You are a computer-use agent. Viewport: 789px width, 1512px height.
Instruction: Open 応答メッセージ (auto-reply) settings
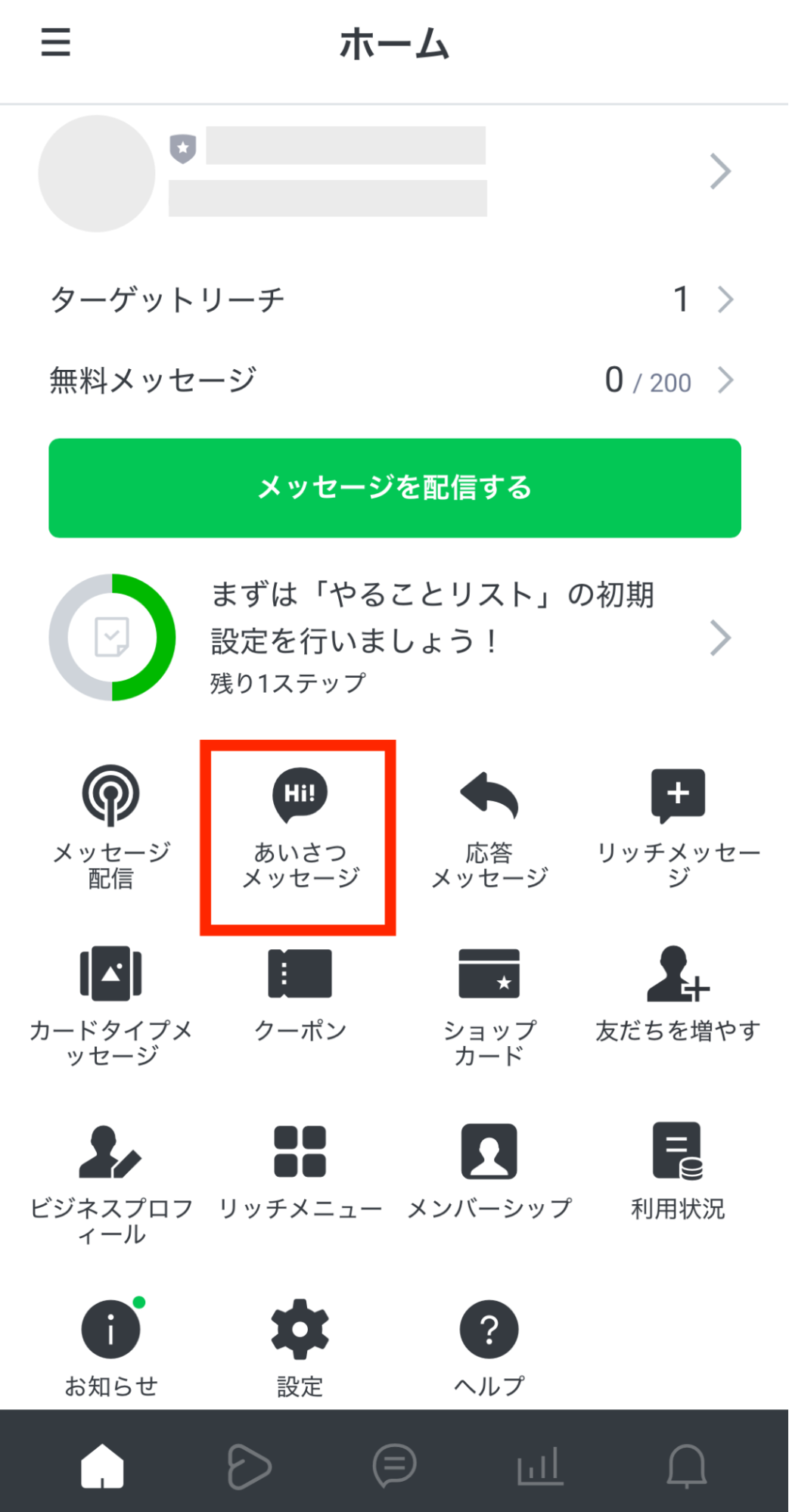point(489,832)
